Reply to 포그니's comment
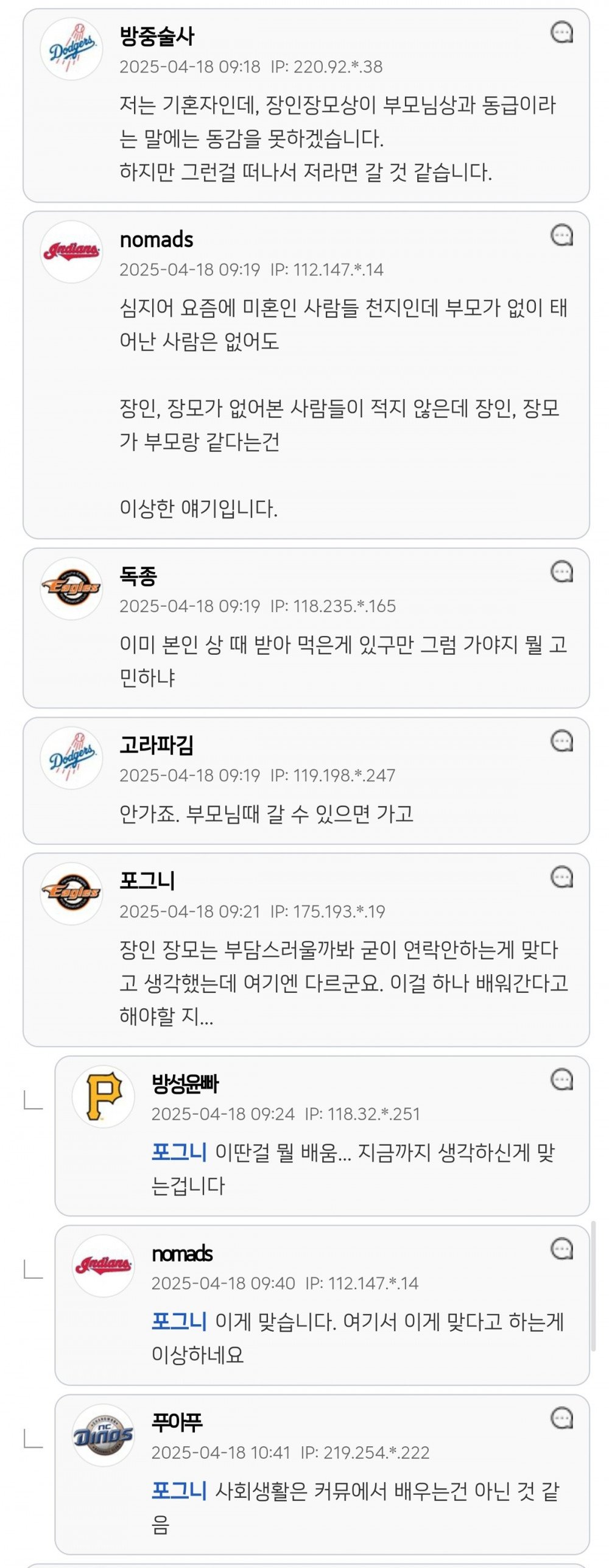 tap(561, 877)
